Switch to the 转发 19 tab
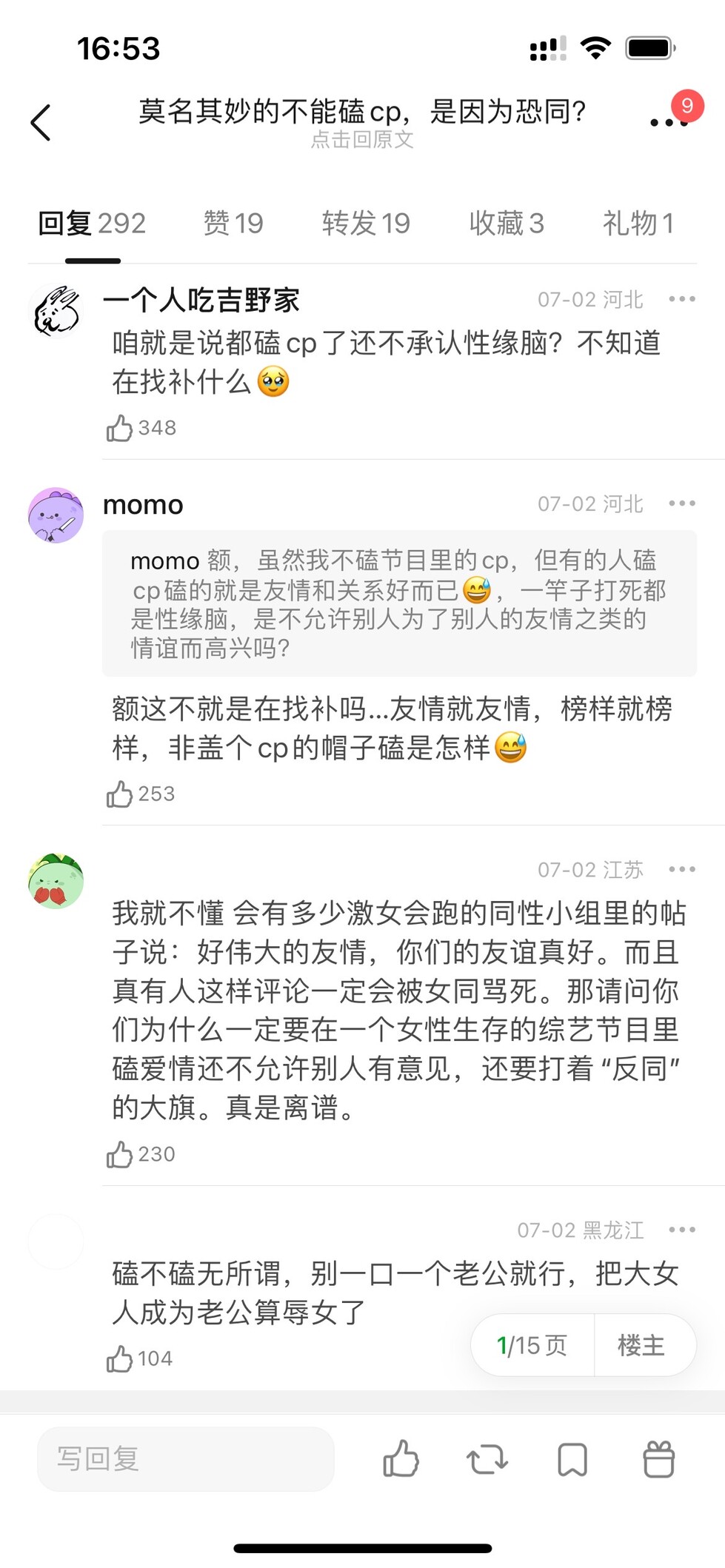725x1568 pixels. point(366,223)
